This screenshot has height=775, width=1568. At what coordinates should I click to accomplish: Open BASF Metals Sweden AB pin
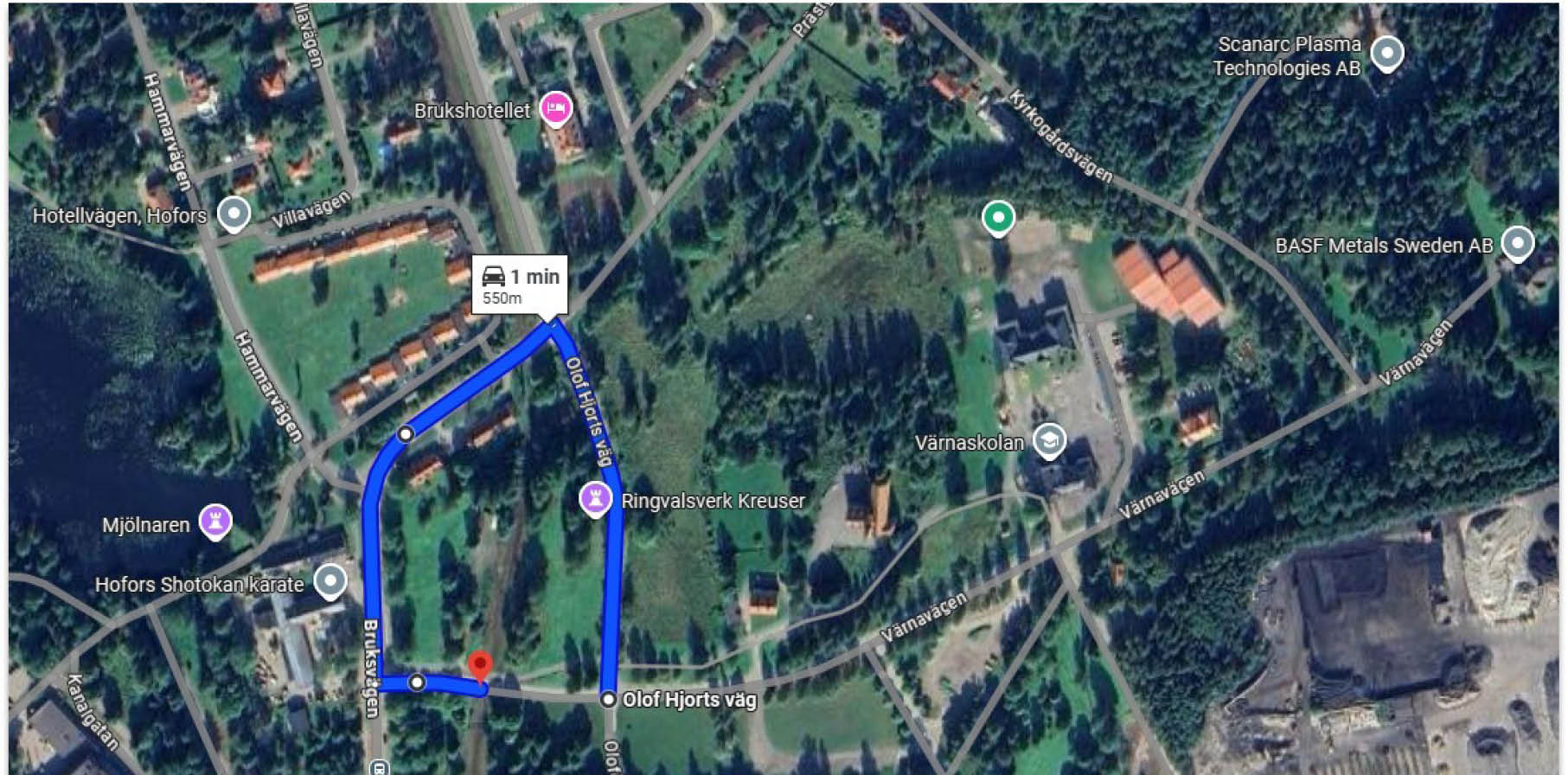coord(1517,243)
